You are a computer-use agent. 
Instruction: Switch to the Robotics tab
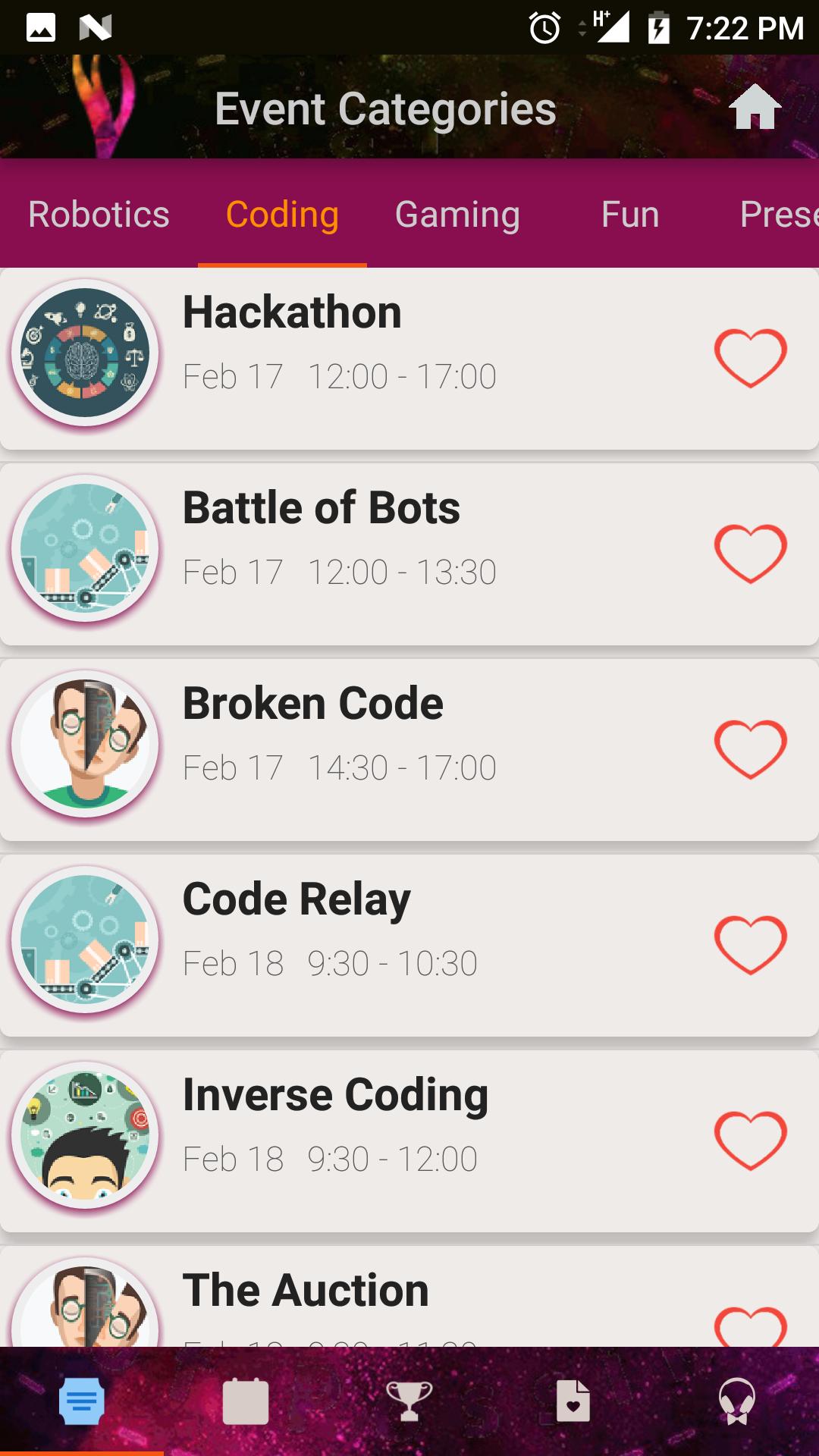[99, 215]
